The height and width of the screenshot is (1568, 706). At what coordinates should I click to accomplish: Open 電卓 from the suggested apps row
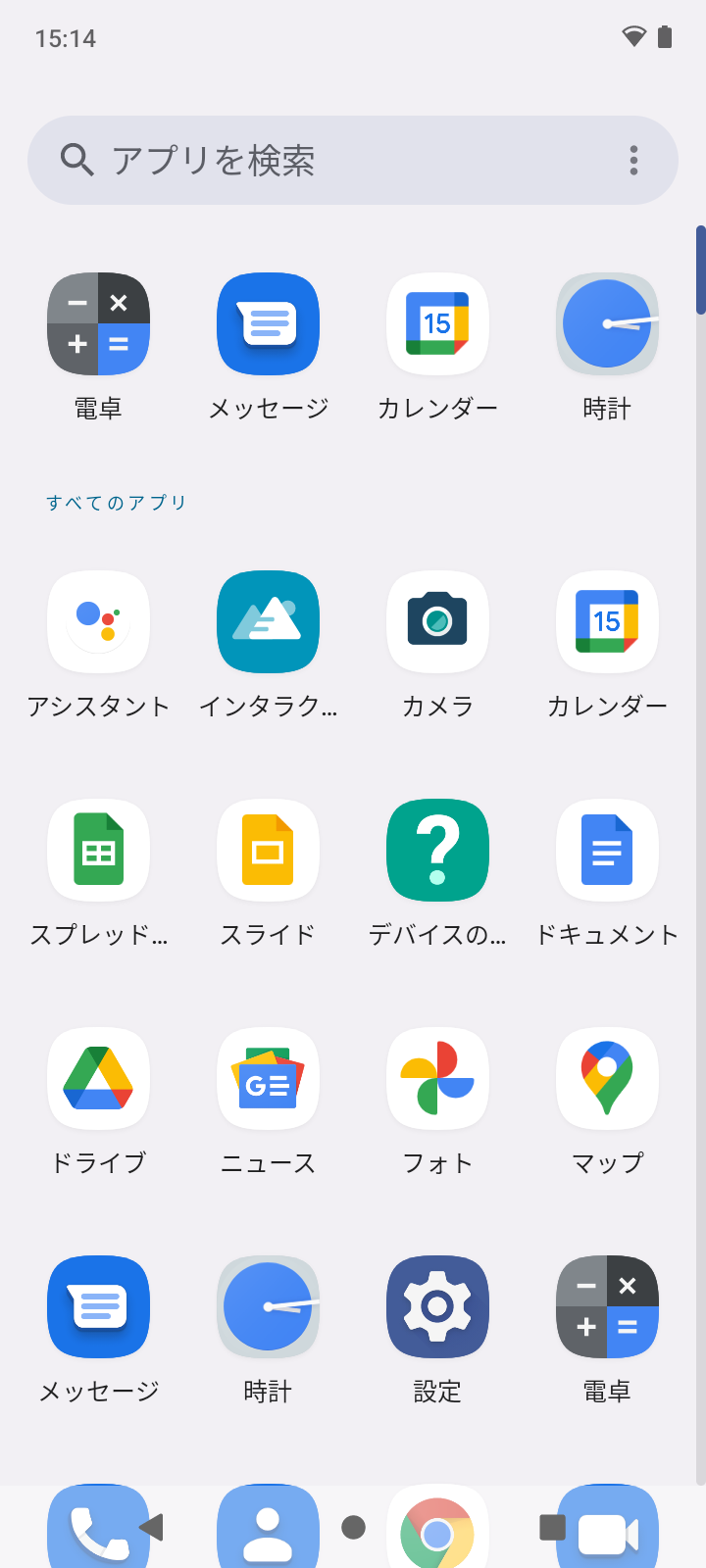pyautogui.click(x=98, y=324)
